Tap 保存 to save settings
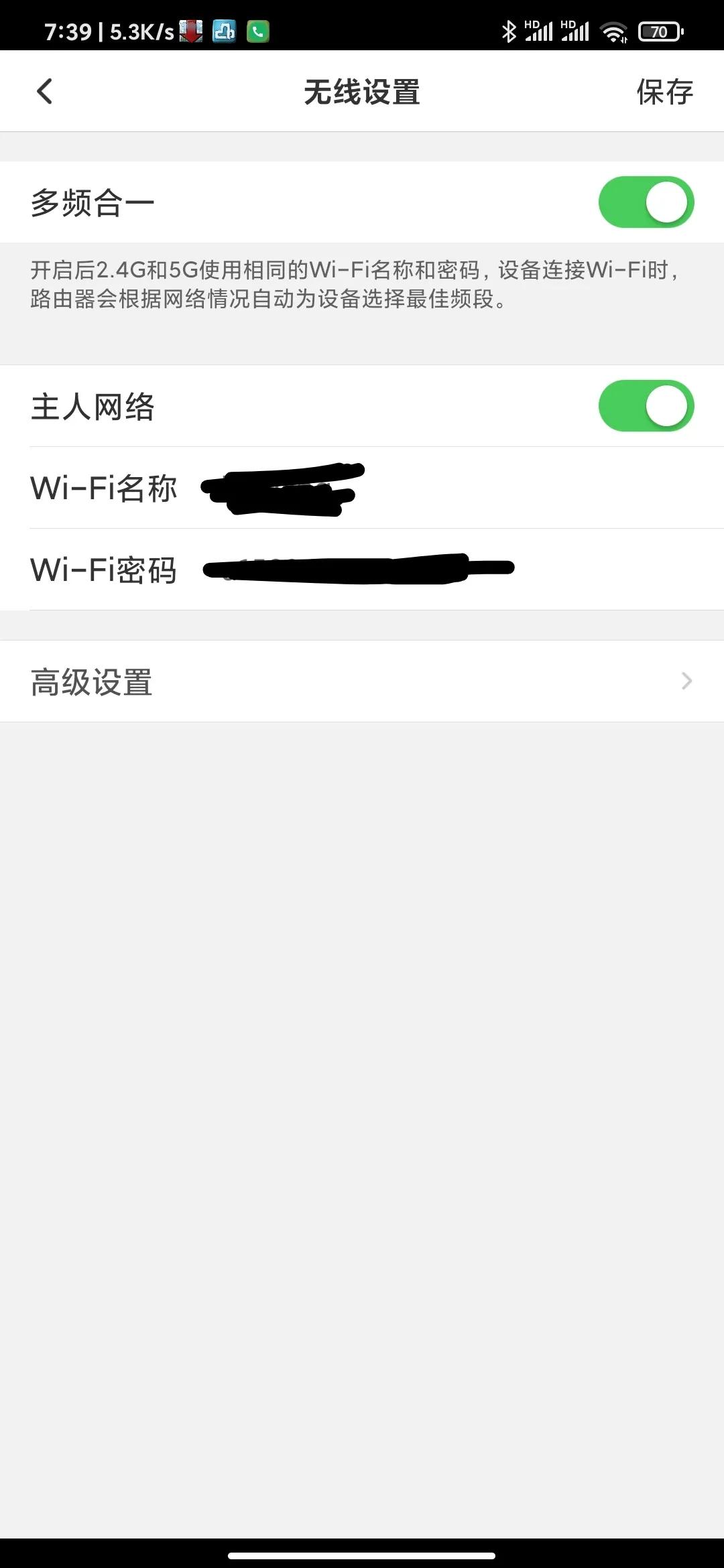Screen dimensions: 724x1568 pos(664,91)
